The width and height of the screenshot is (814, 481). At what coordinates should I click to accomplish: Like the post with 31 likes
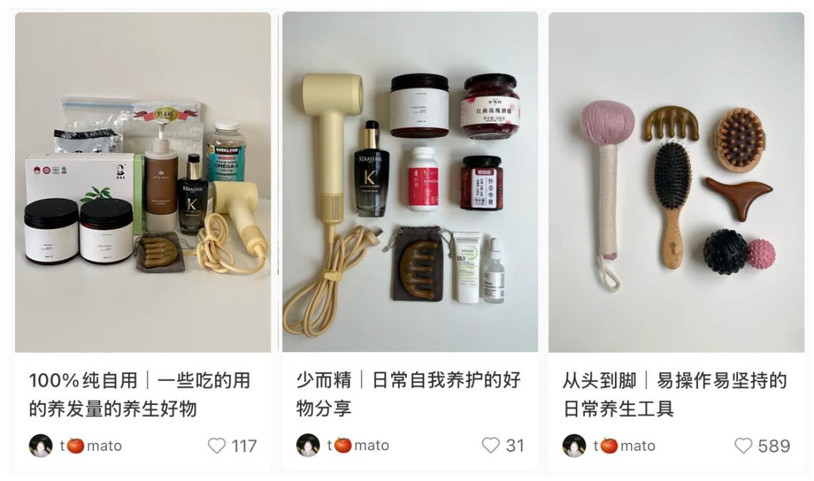tap(490, 446)
